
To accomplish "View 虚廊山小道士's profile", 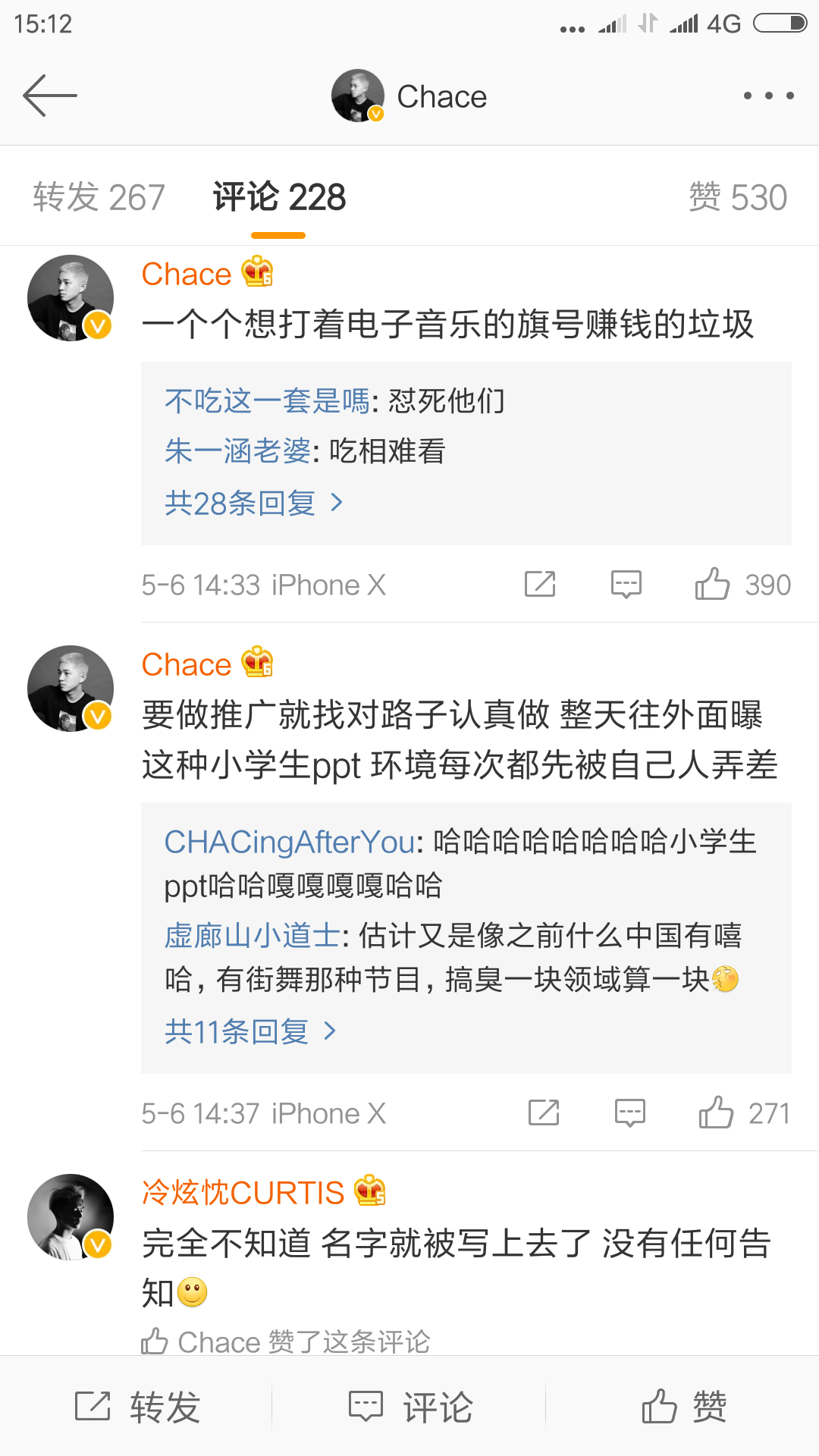I will click(x=252, y=936).
